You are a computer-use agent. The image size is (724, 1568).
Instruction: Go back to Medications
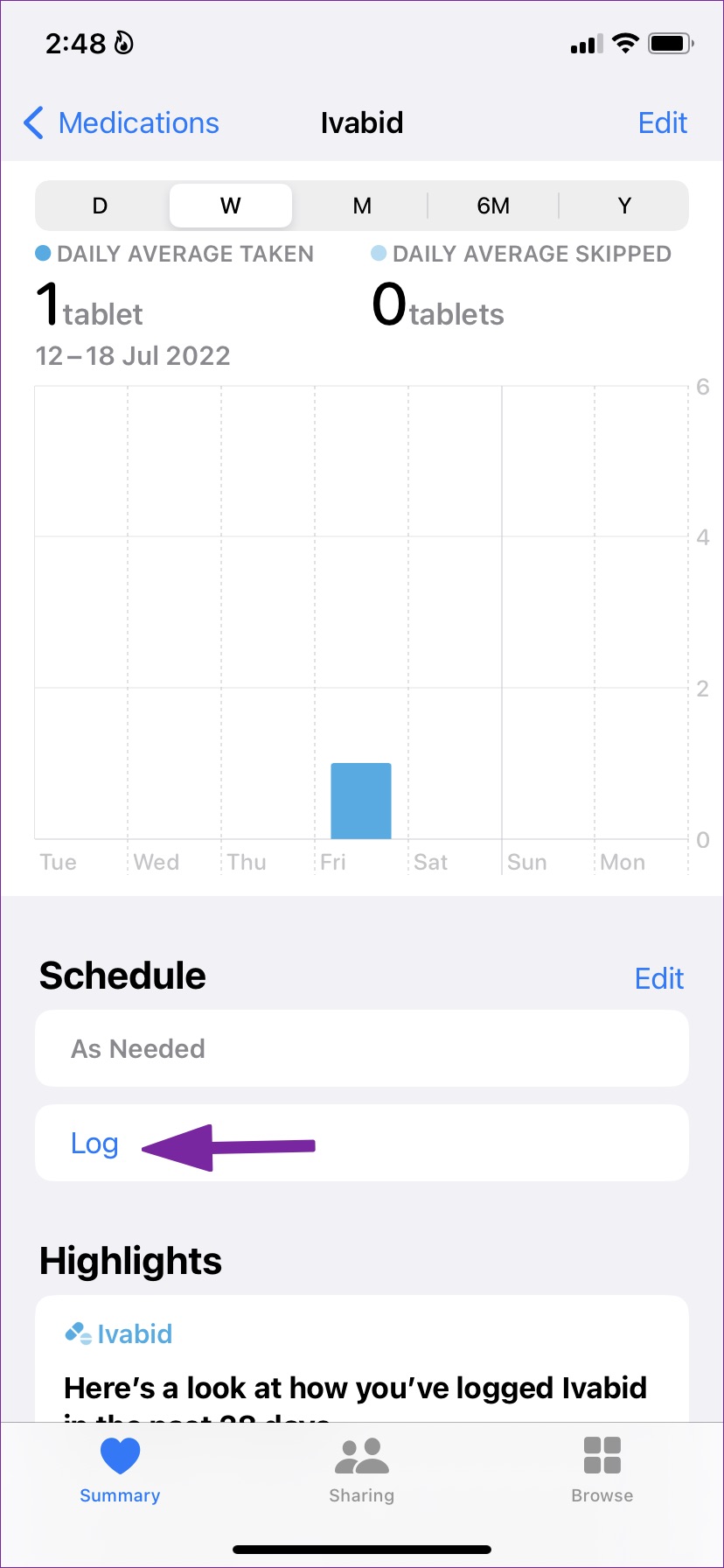[122, 123]
